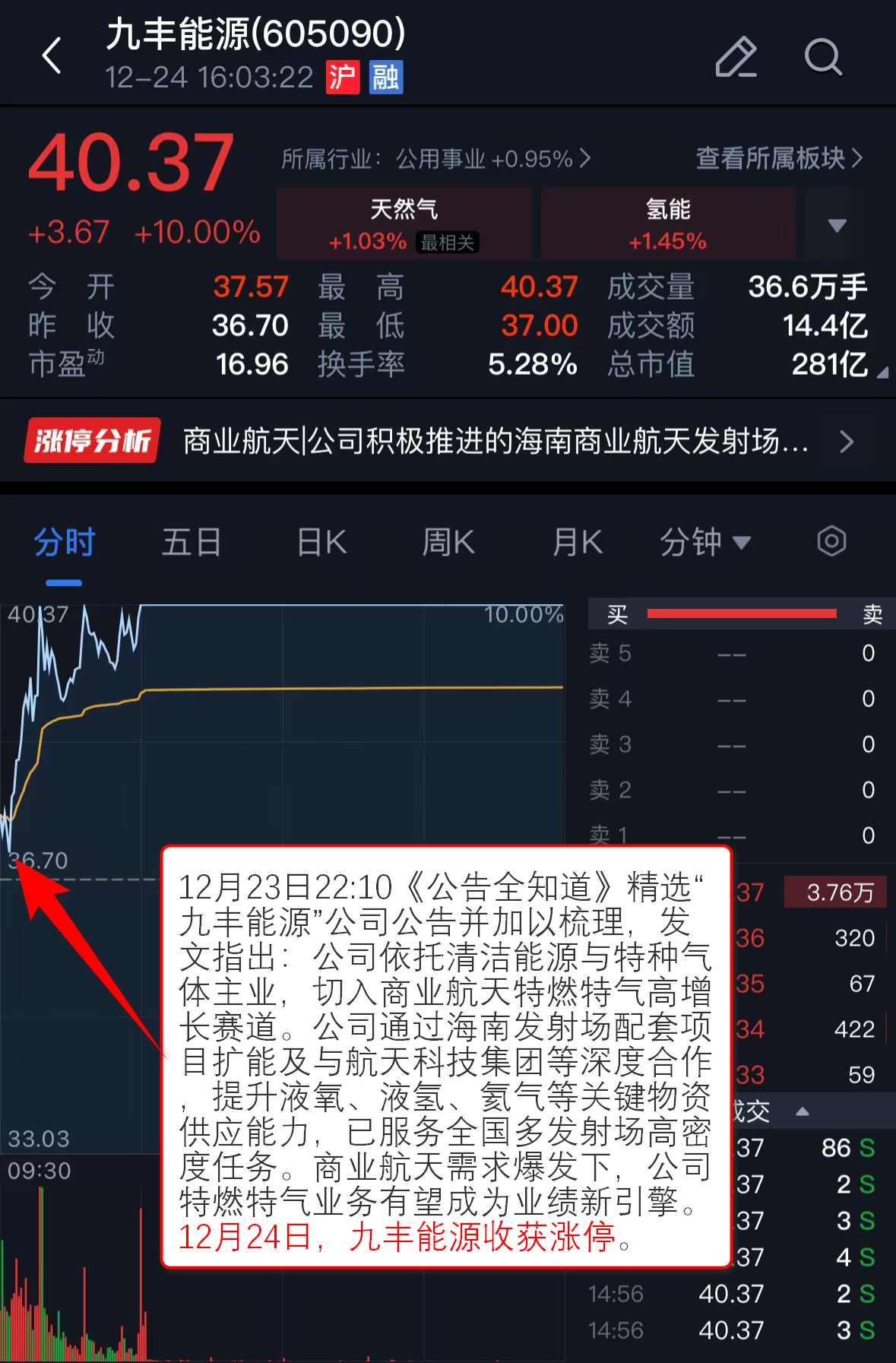Switch to the 五日 chart tab
The width and height of the screenshot is (896, 1363).
pyautogui.click(x=192, y=543)
